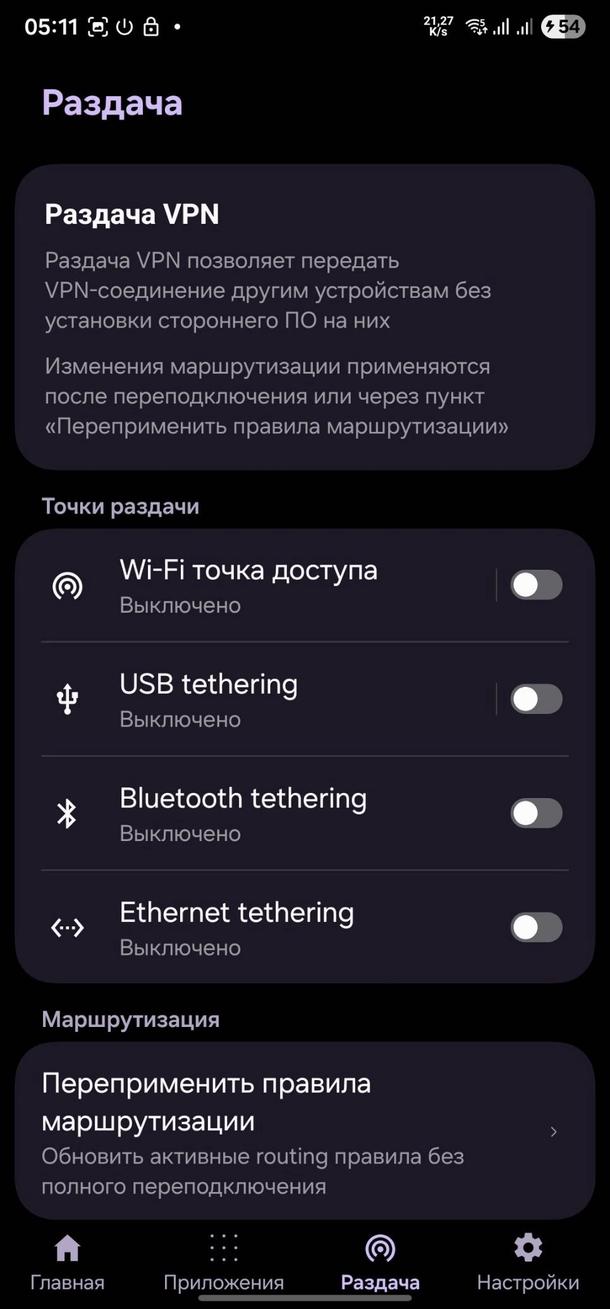Go to the Приложения tab
Image resolution: width=610 pixels, height=1309 pixels.
(223, 1261)
